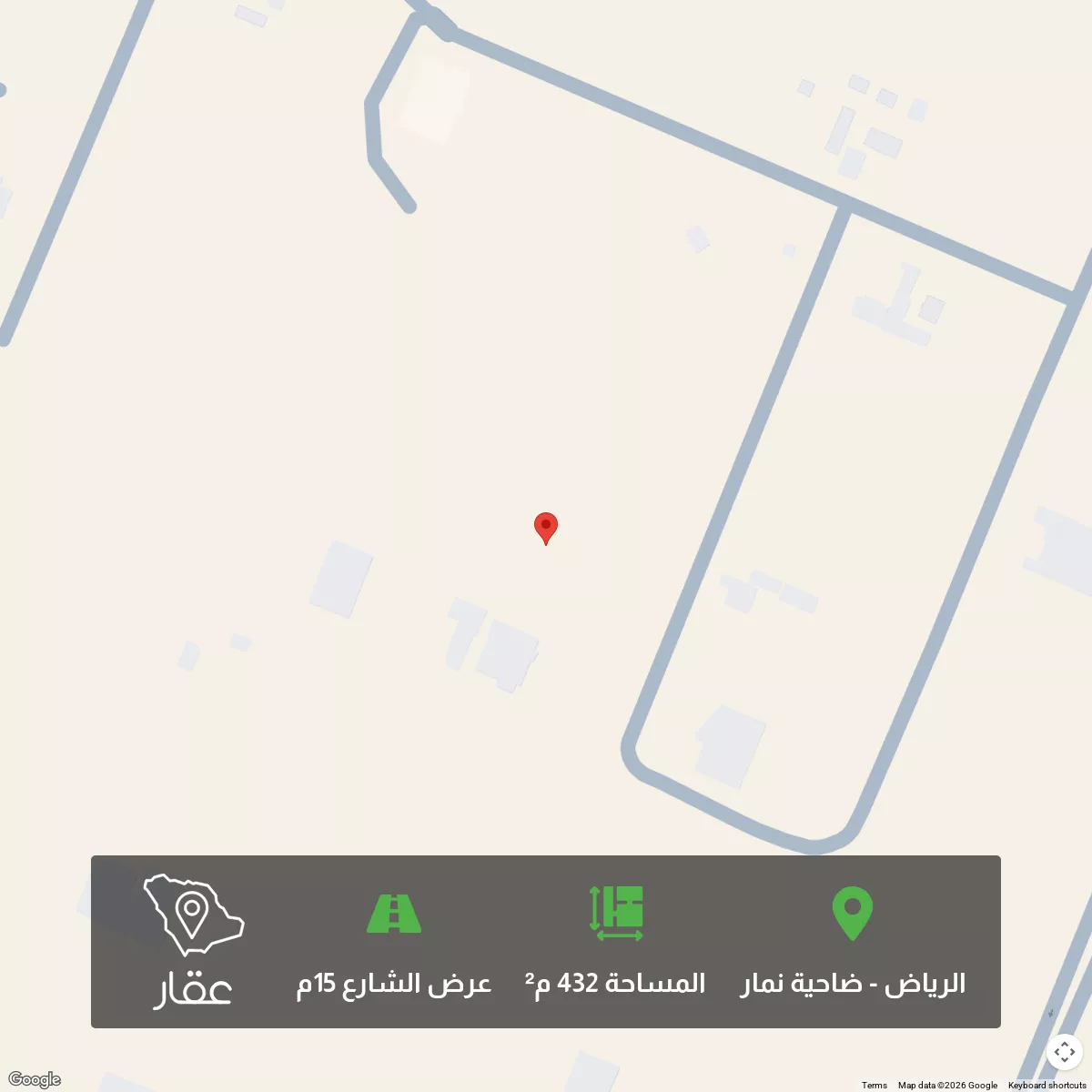Viewport: 1092px width, 1092px height.
Task: Tap the red location pin on the map
Action: (545, 527)
